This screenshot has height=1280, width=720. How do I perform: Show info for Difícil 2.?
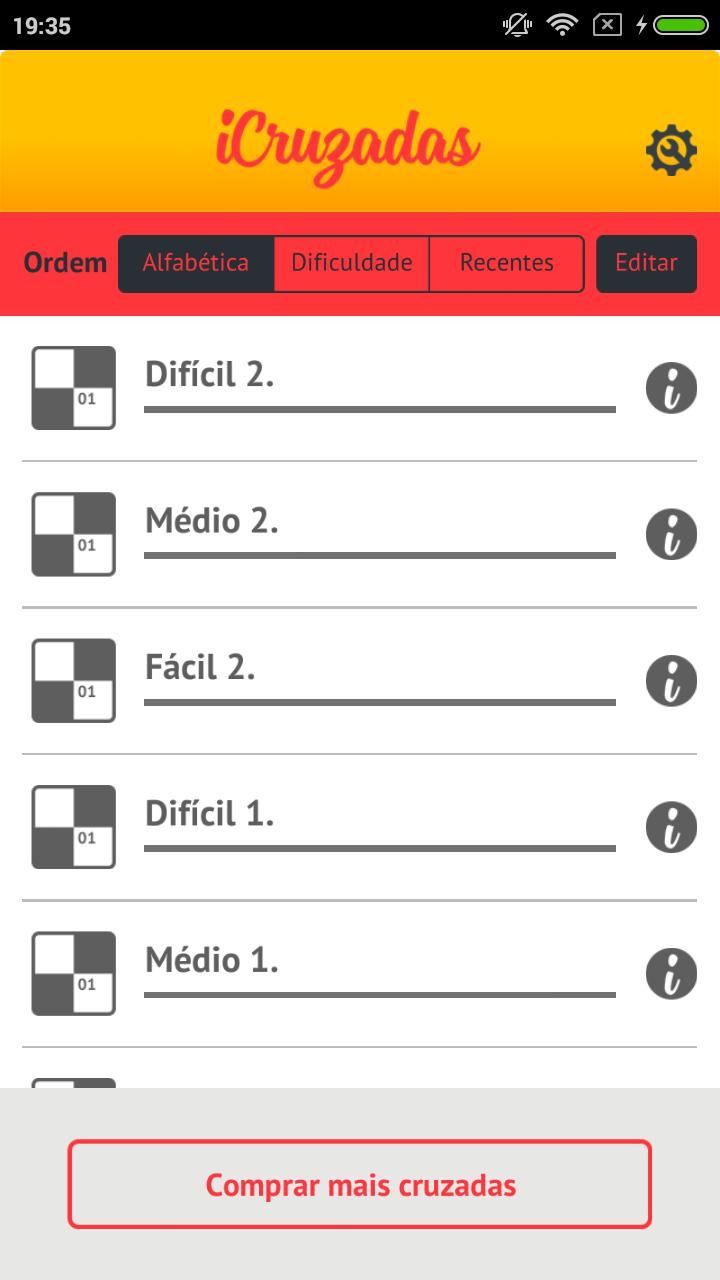[671, 388]
